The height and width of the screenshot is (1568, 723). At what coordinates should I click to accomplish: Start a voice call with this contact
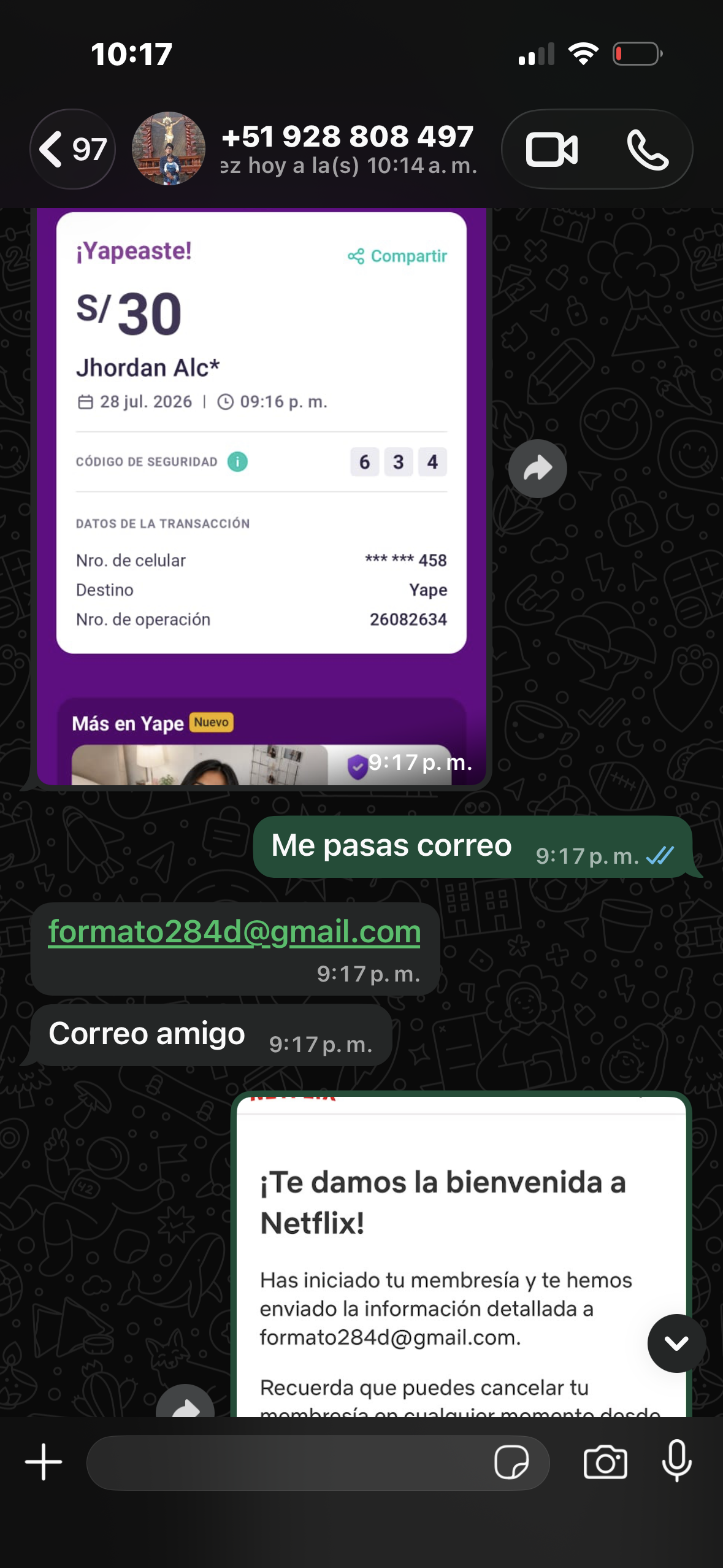648,150
